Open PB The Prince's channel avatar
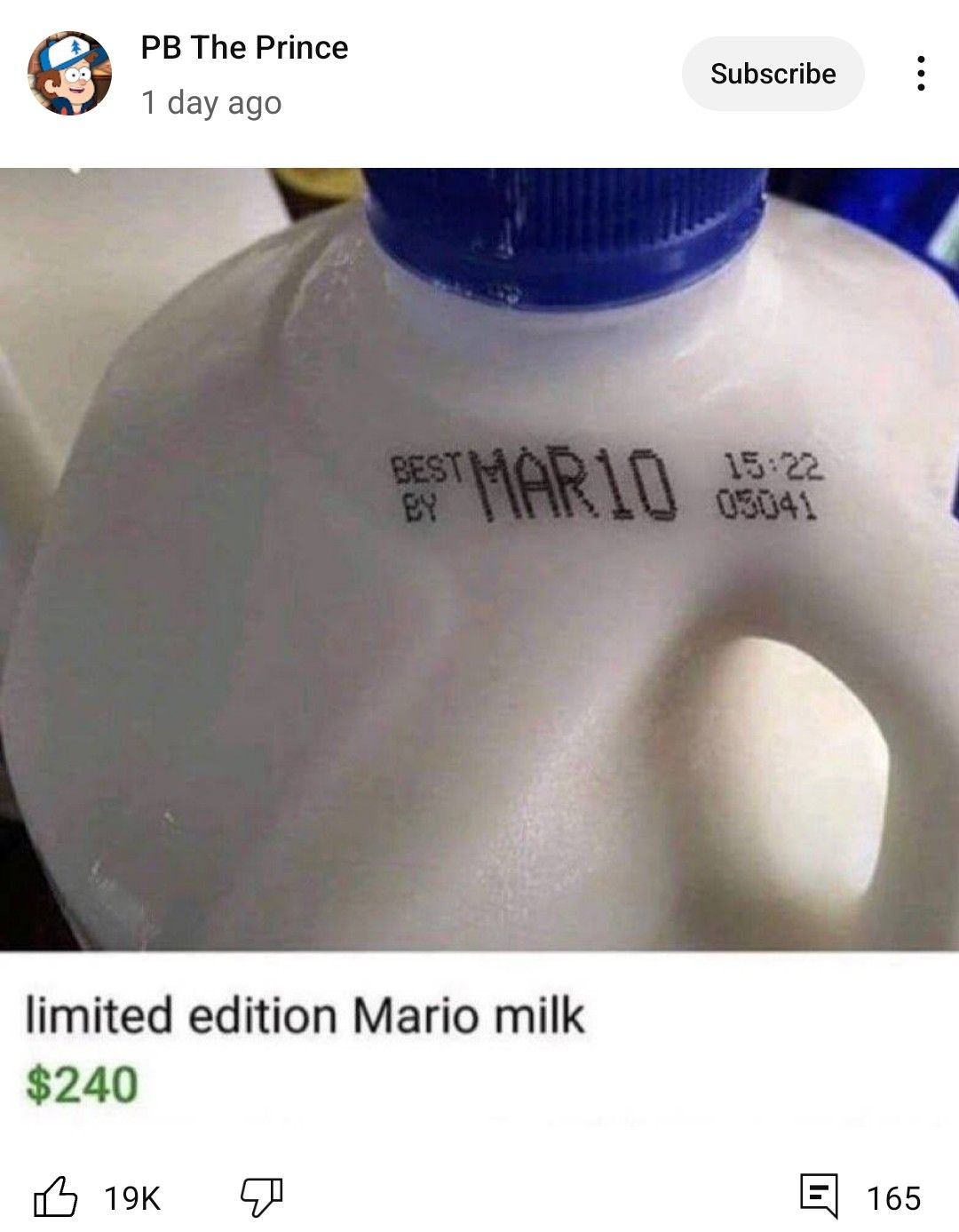Viewport: 959px width, 1232px height. pyautogui.click(x=69, y=74)
